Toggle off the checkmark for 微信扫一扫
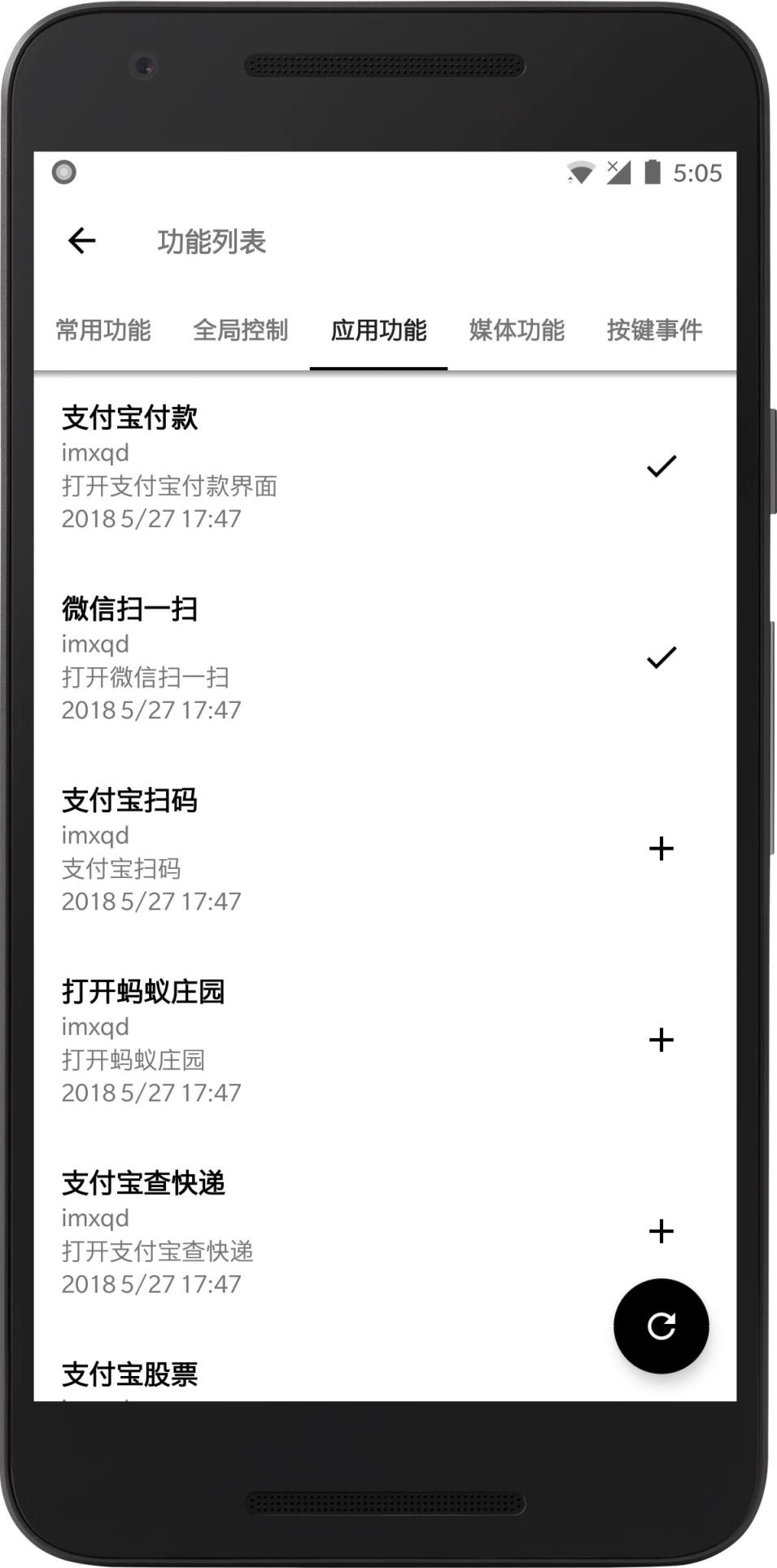Image resolution: width=777 pixels, height=1568 pixels. click(x=661, y=656)
